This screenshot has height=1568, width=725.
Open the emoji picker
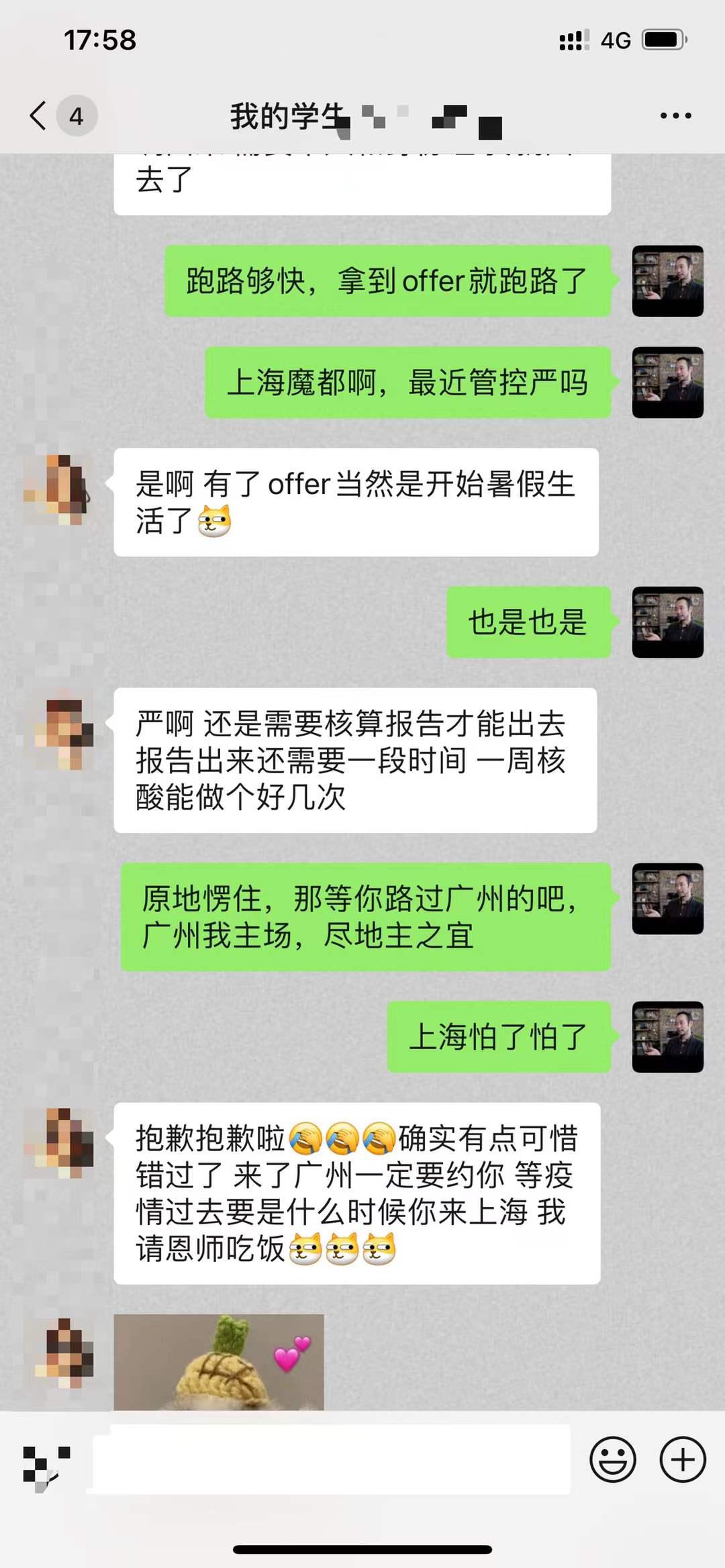coord(612,1459)
